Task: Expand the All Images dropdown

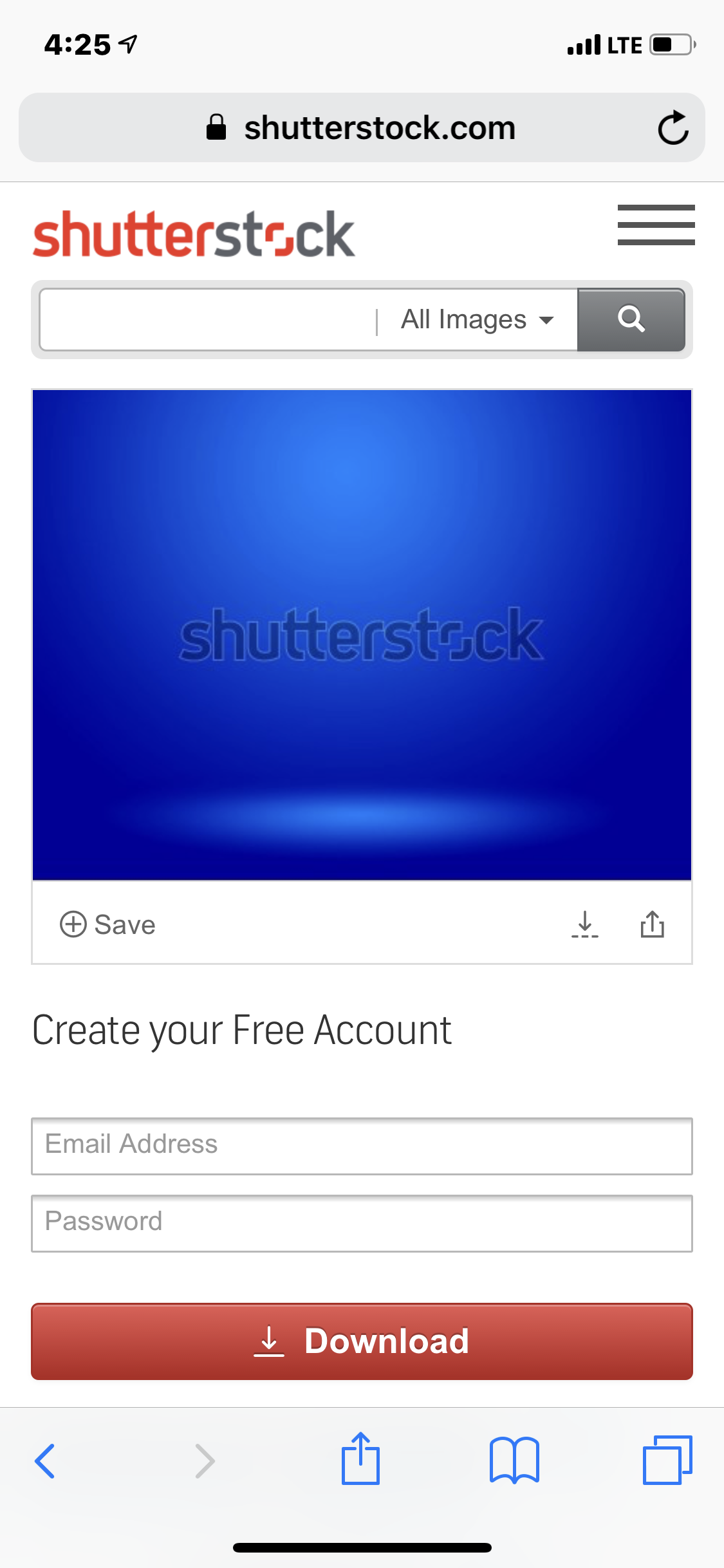Action: click(477, 320)
